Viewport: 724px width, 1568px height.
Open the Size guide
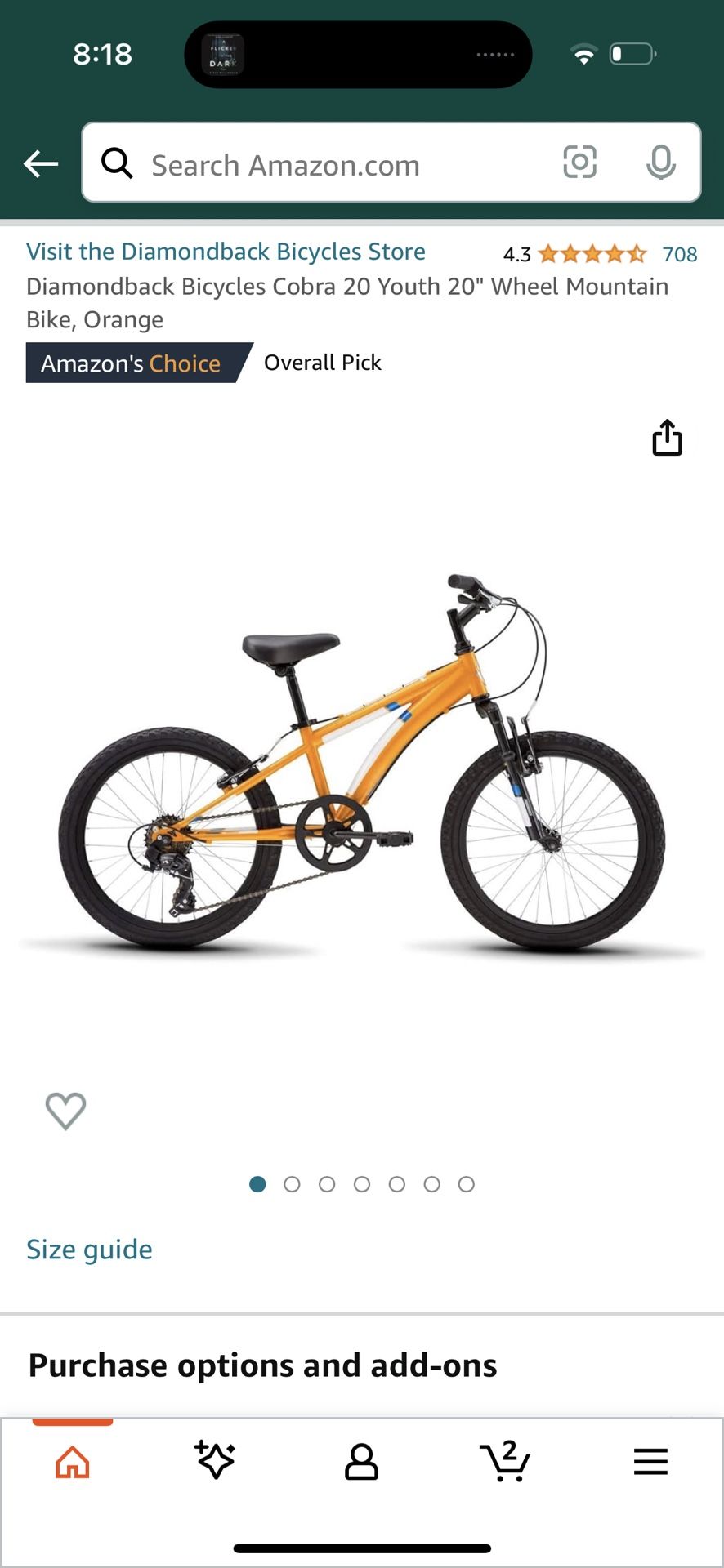(x=89, y=1249)
